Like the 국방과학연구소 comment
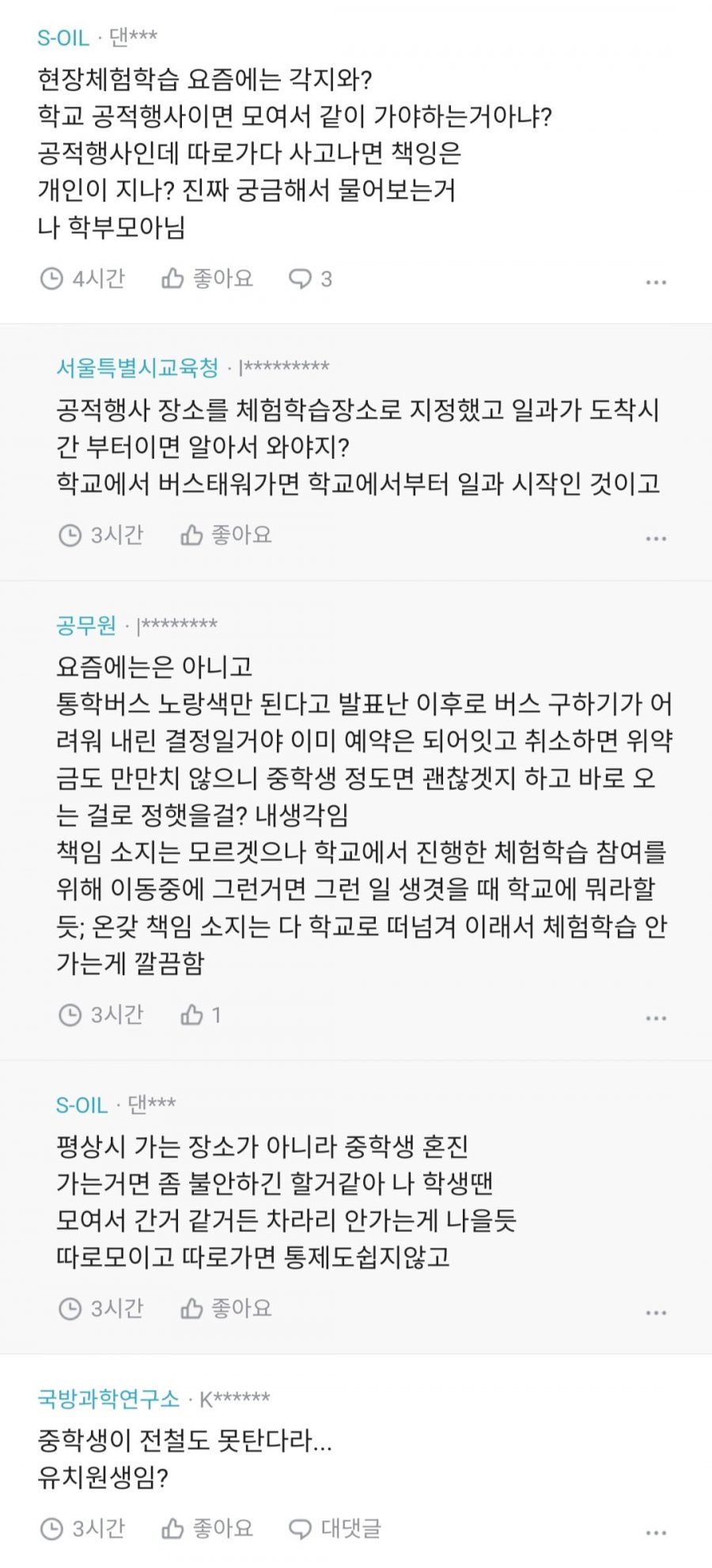712x1568 pixels. click(x=206, y=1528)
